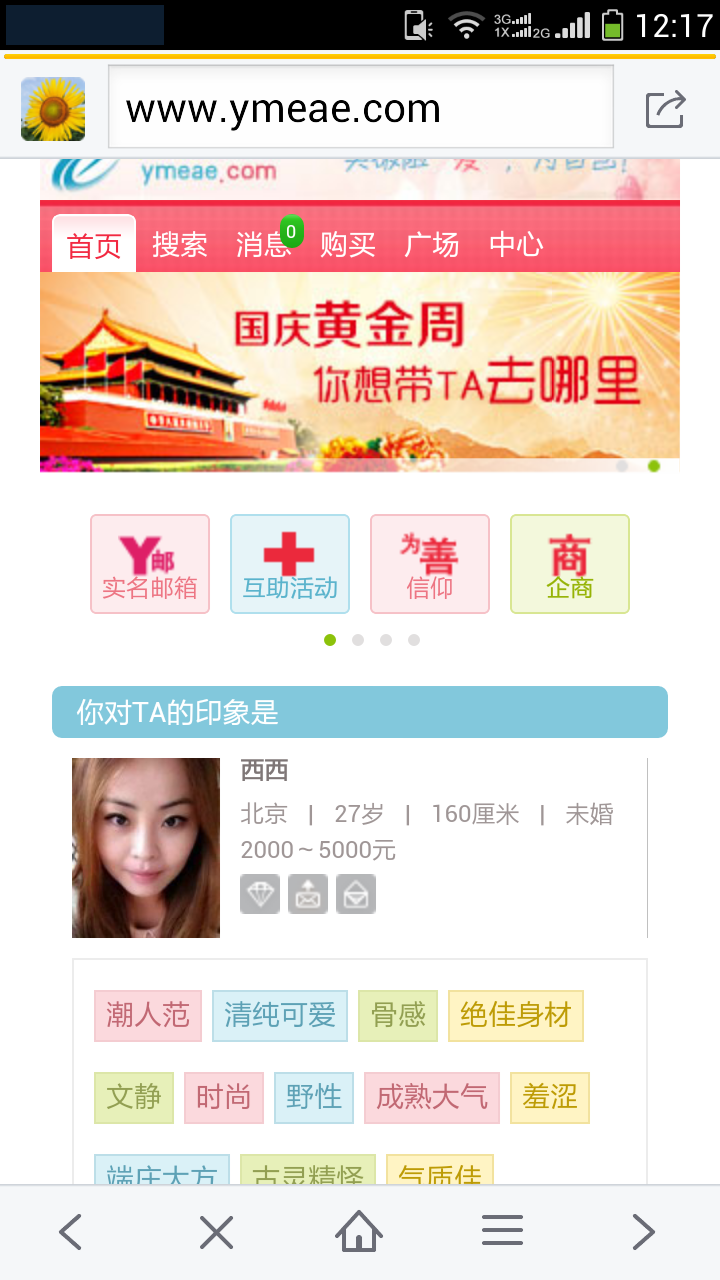The image size is (720, 1280).
Task: Open 互助活动 shortcut
Action: [x=290, y=564]
